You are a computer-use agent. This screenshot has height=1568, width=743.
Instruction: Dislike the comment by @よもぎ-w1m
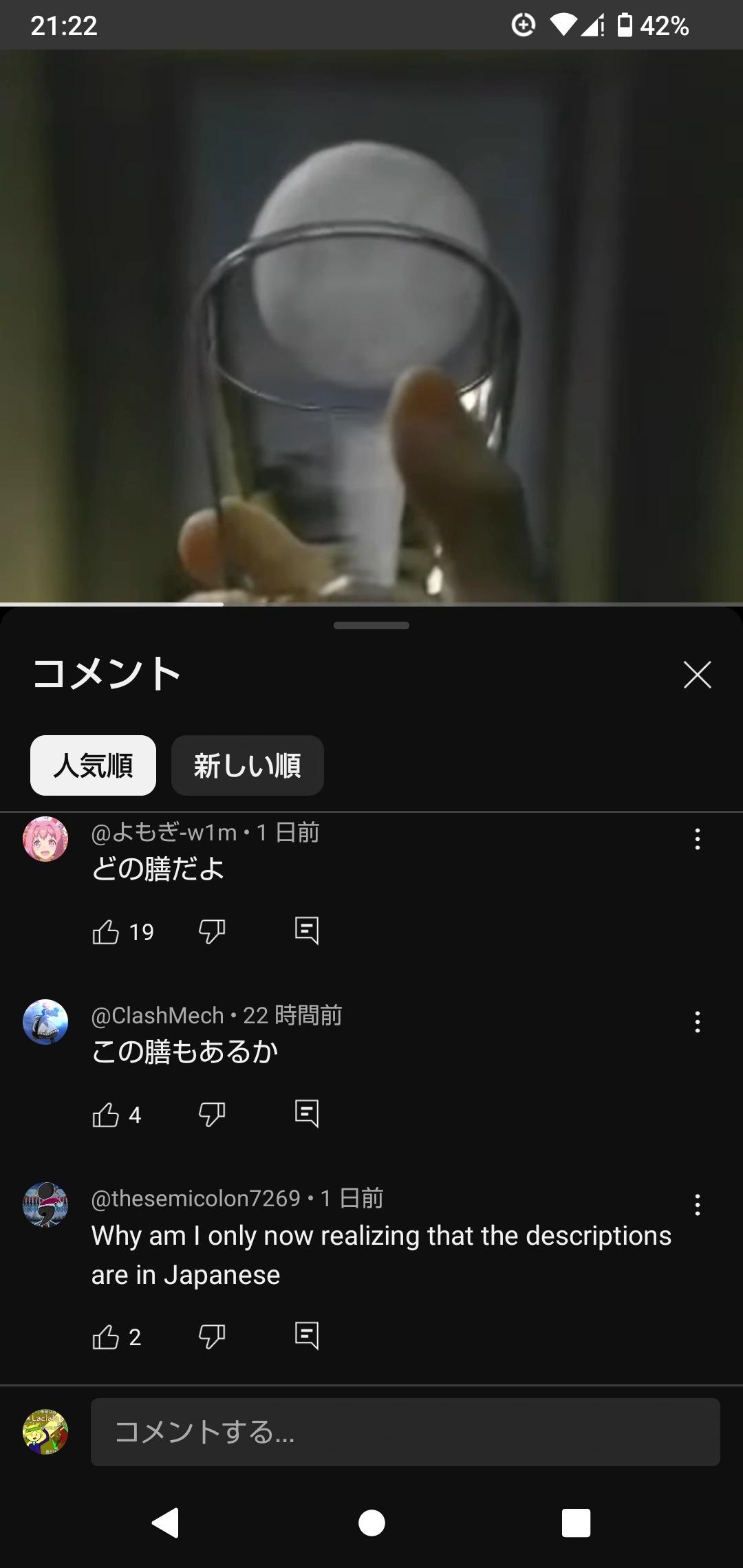(212, 932)
